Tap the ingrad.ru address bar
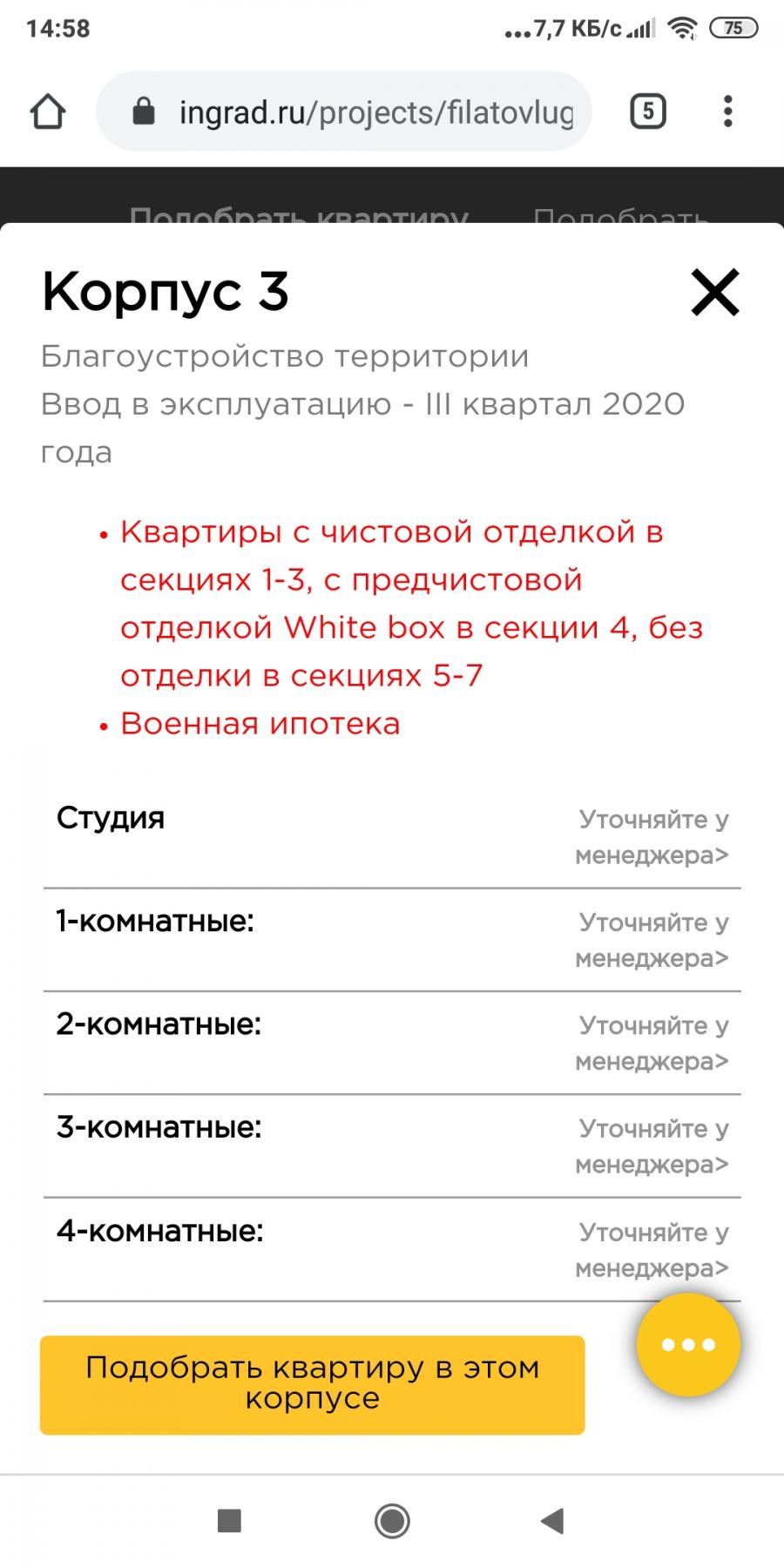The width and height of the screenshot is (784, 1568). click(x=344, y=112)
